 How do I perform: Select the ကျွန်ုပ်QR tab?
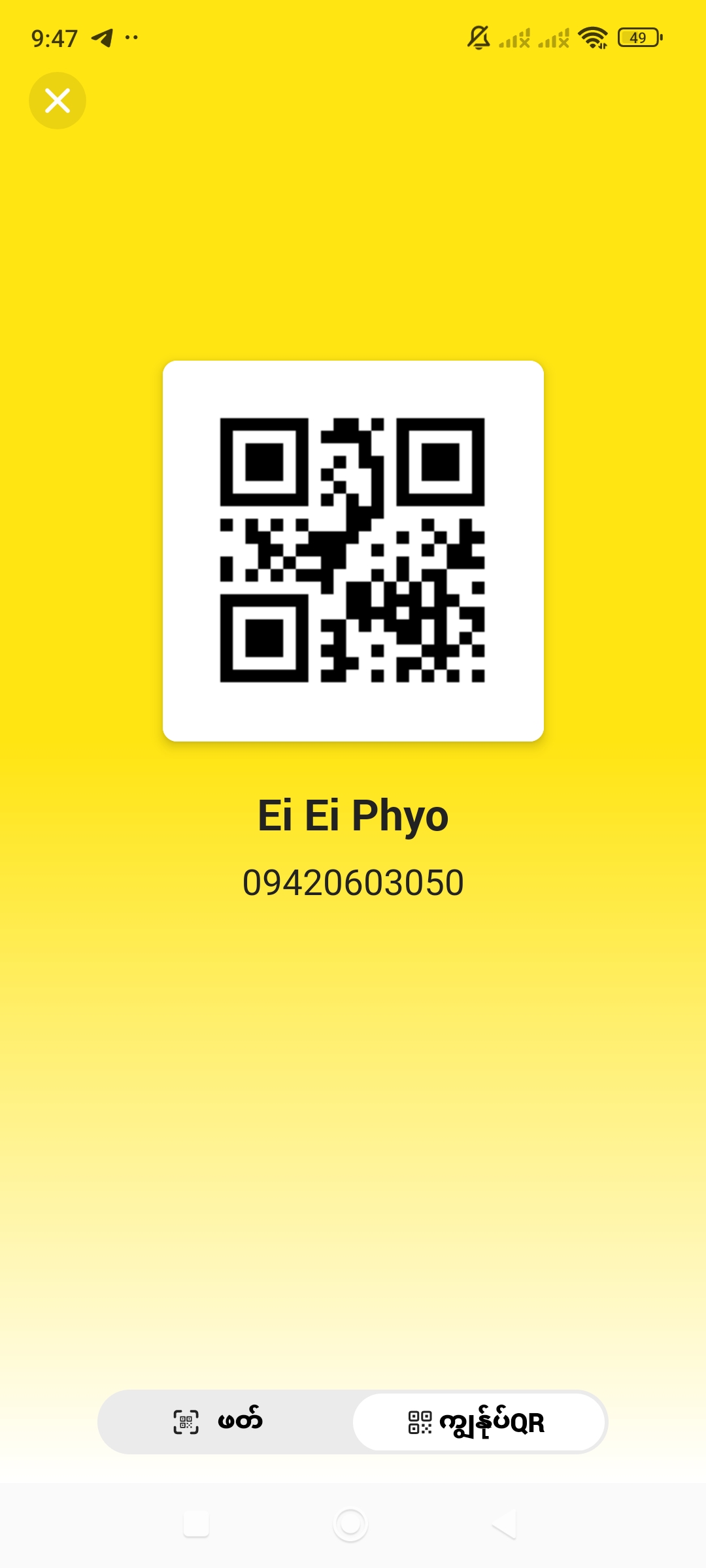point(479,1422)
